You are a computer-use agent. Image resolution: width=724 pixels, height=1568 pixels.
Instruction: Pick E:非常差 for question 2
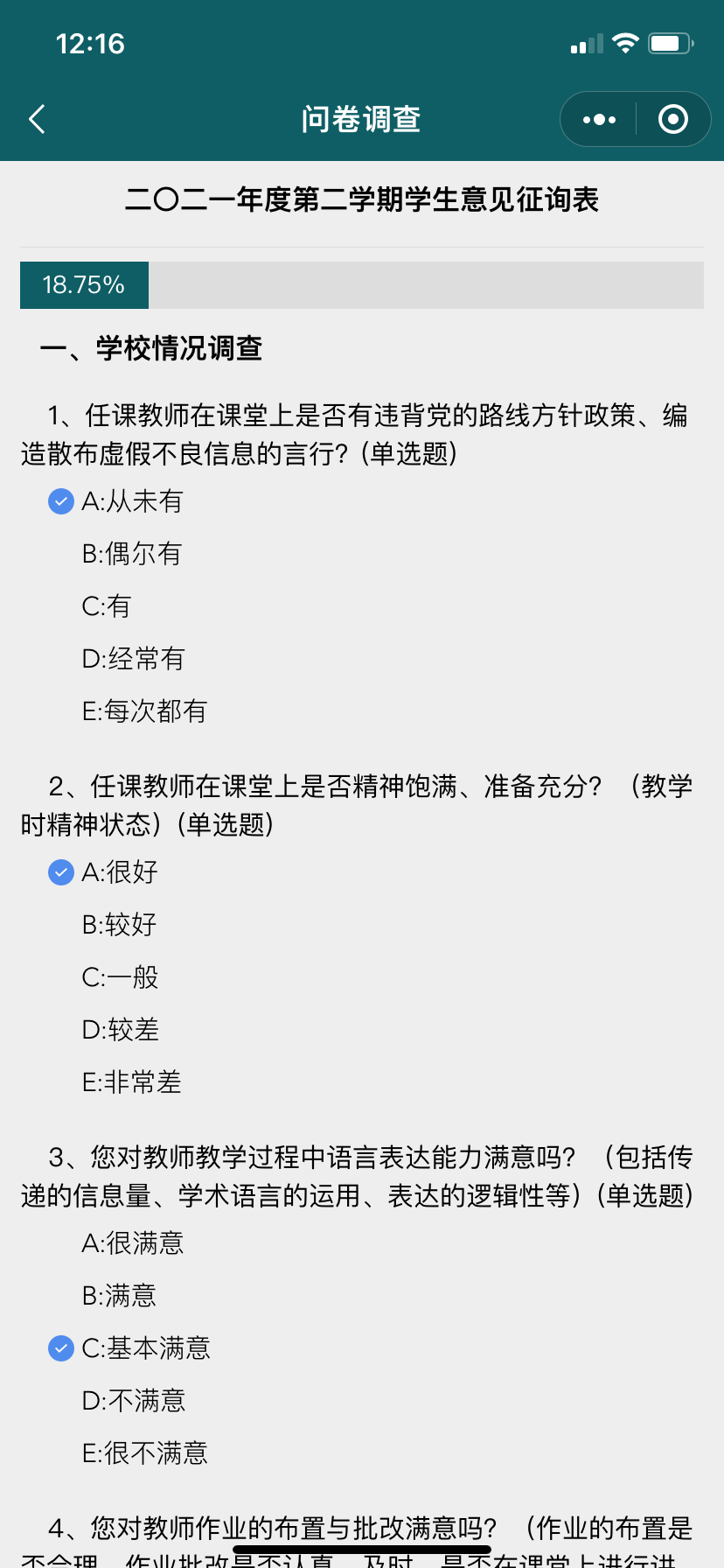tap(131, 1082)
